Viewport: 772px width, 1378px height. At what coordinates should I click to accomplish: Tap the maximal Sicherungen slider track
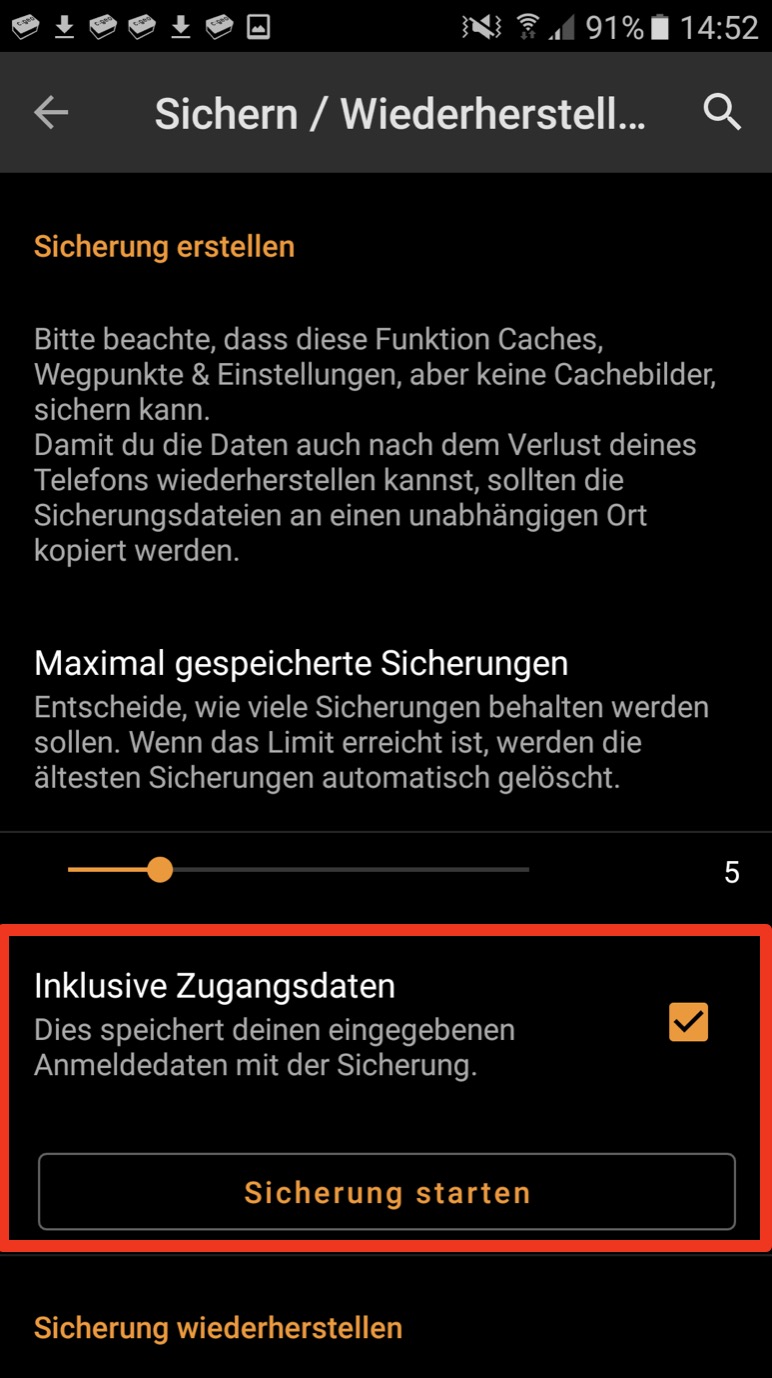click(298, 870)
